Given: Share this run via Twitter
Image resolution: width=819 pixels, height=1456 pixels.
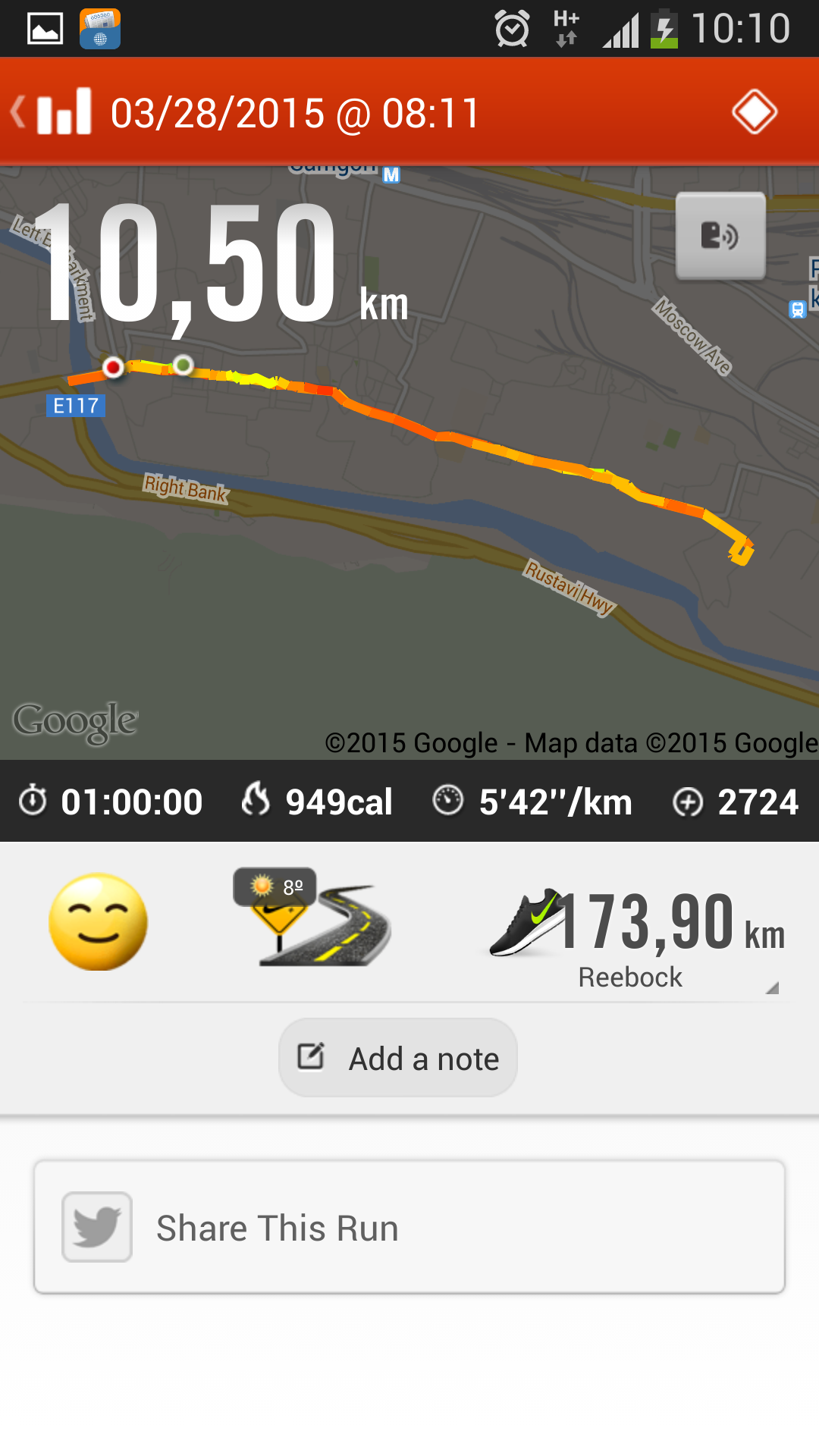Looking at the screenshot, I should click(409, 1227).
